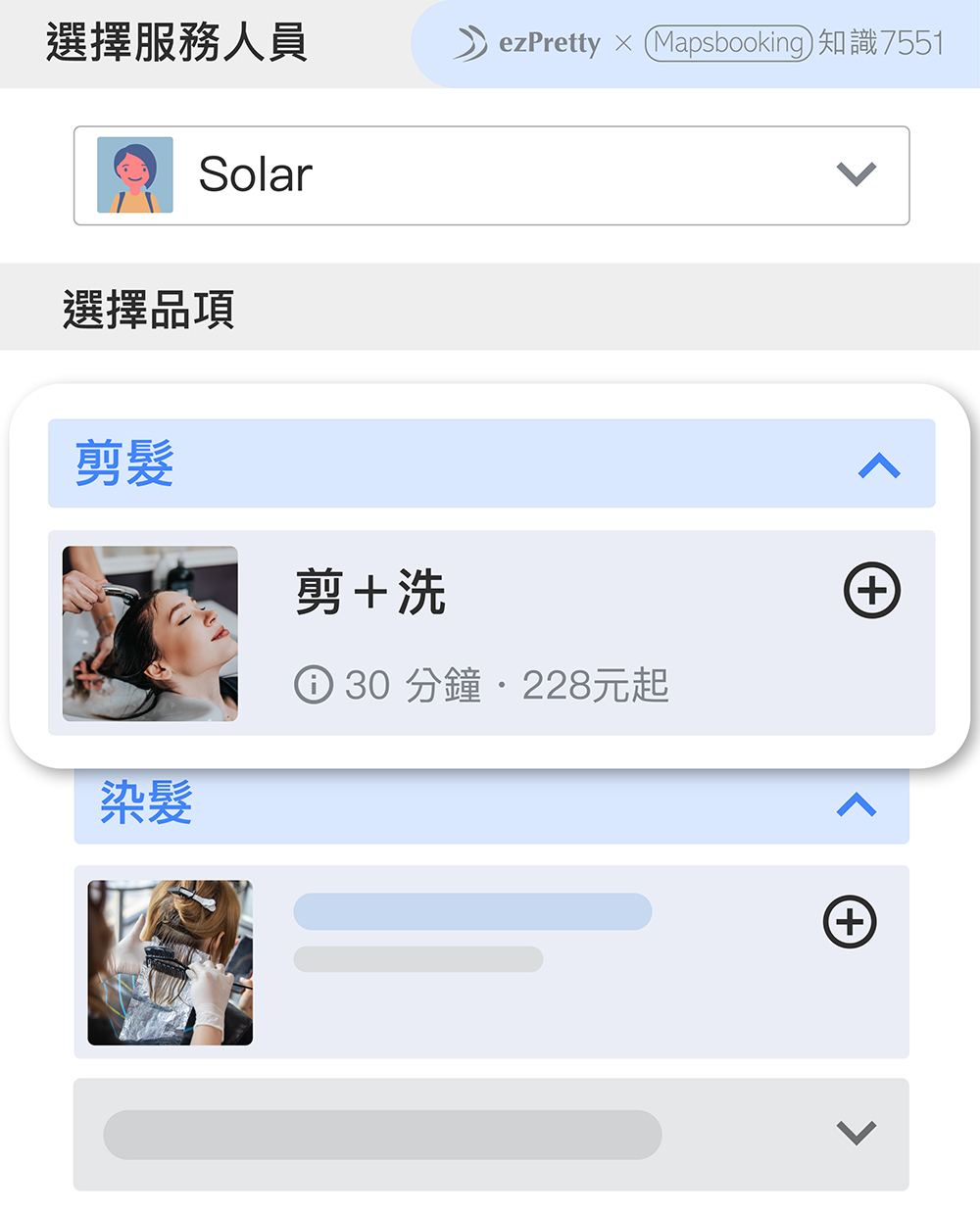The width and height of the screenshot is (980, 1214).
Task: Collapse the 剪髮 category
Action: (x=880, y=463)
